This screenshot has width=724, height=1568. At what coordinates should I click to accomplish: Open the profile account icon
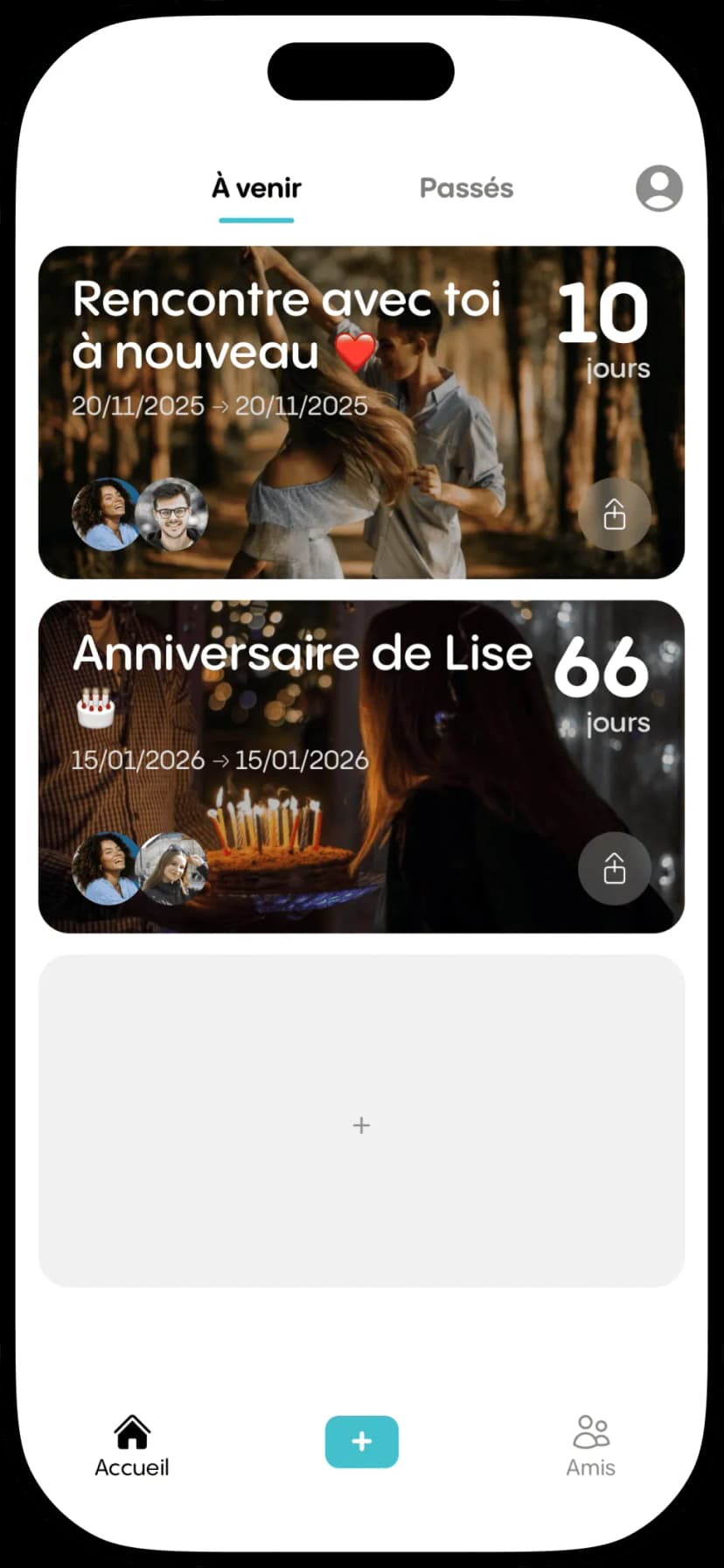pyautogui.click(x=658, y=187)
